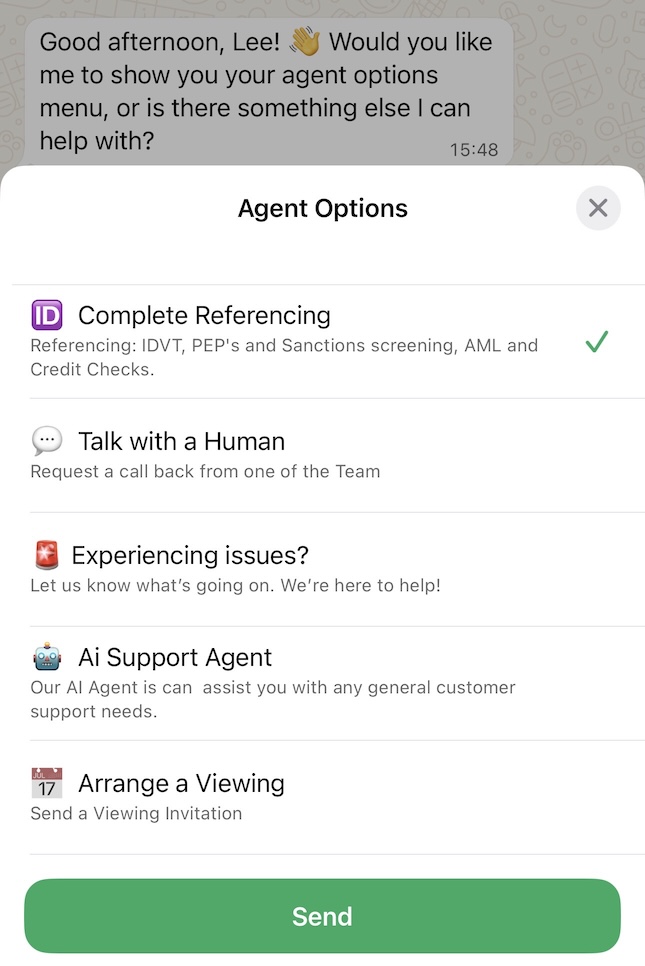The width and height of the screenshot is (645, 966).
Task: Choose Talk with a Human
Action: coord(300,455)
